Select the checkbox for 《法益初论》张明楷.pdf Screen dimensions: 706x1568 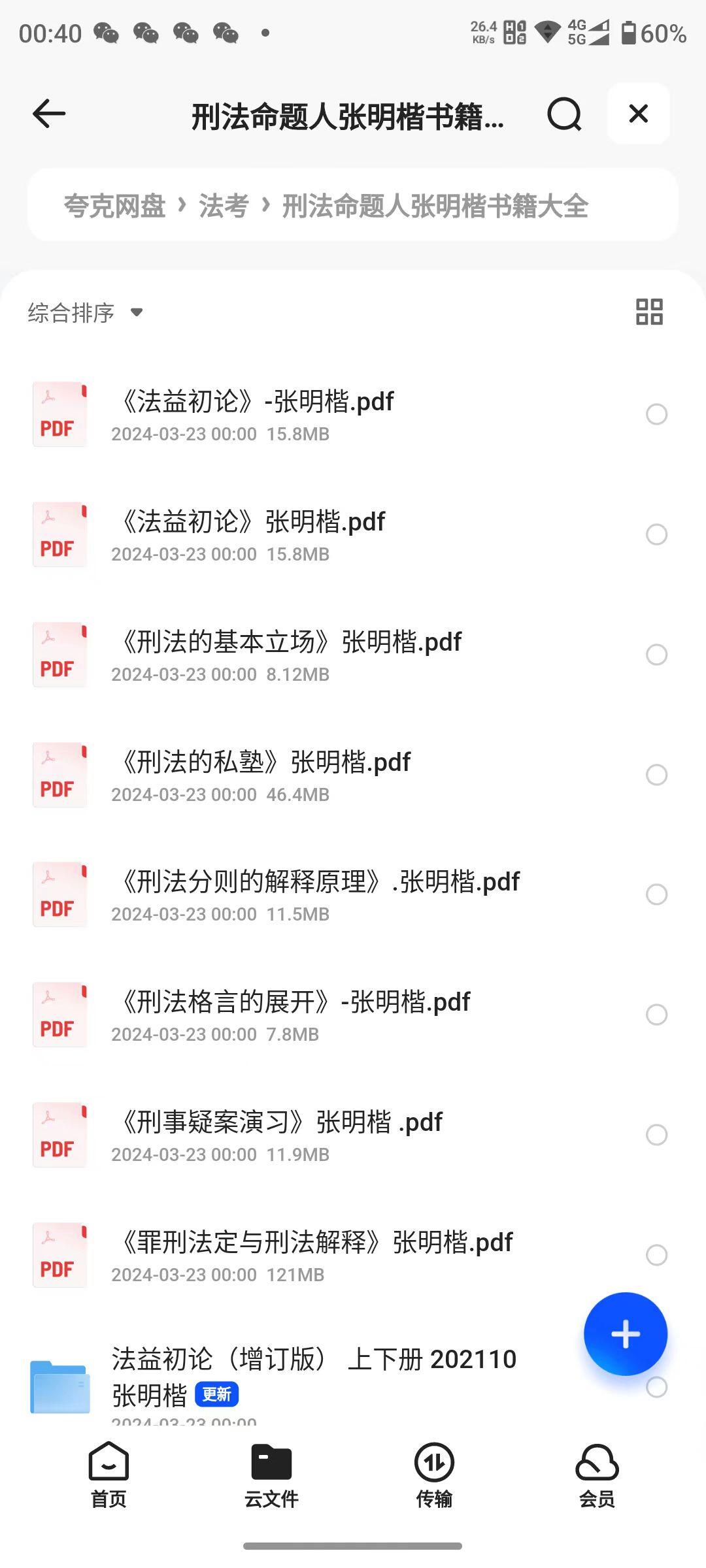point(656,534)
